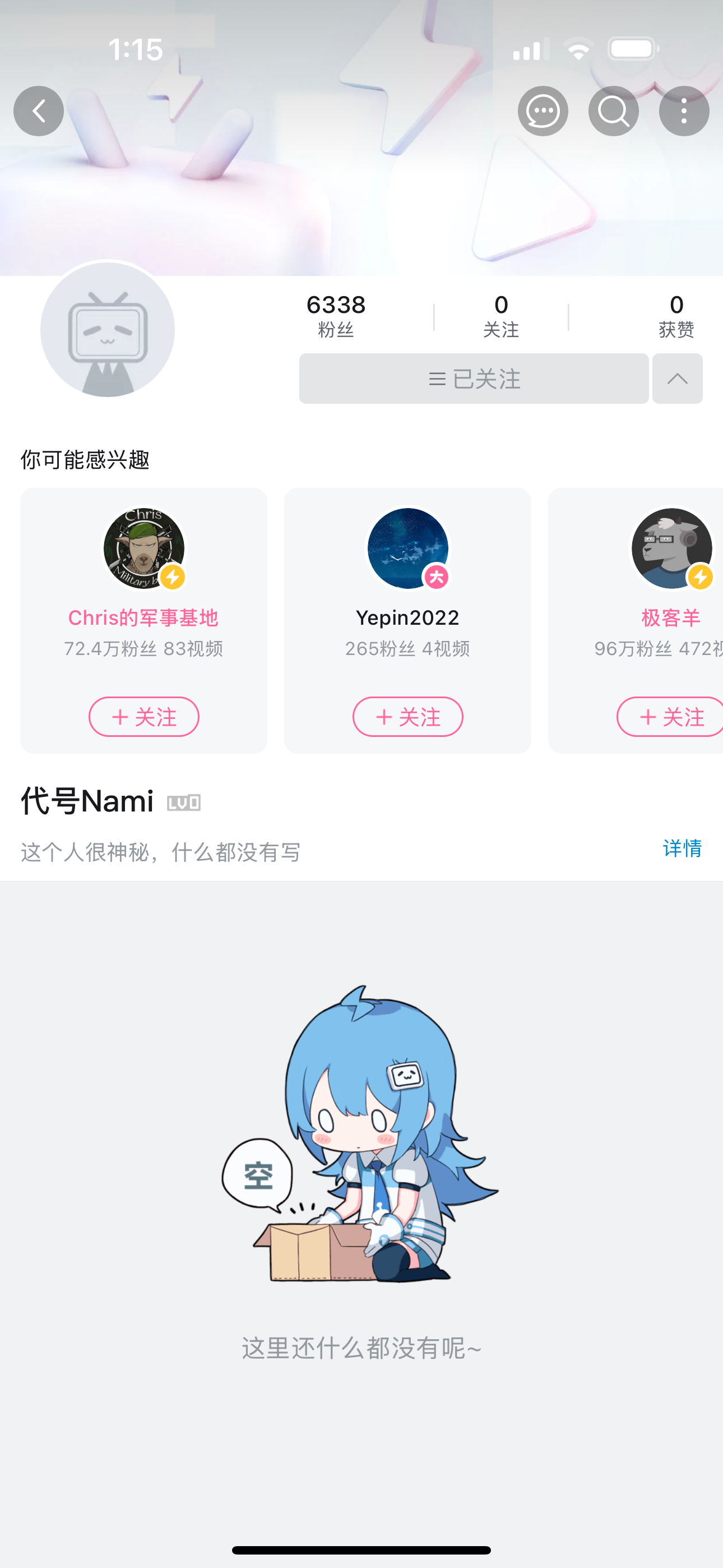The height and width of the screenshot is (1568, 723).
Task: Go back using the top-left arrow
Action: pyautogui.click(x=39, y=111)
